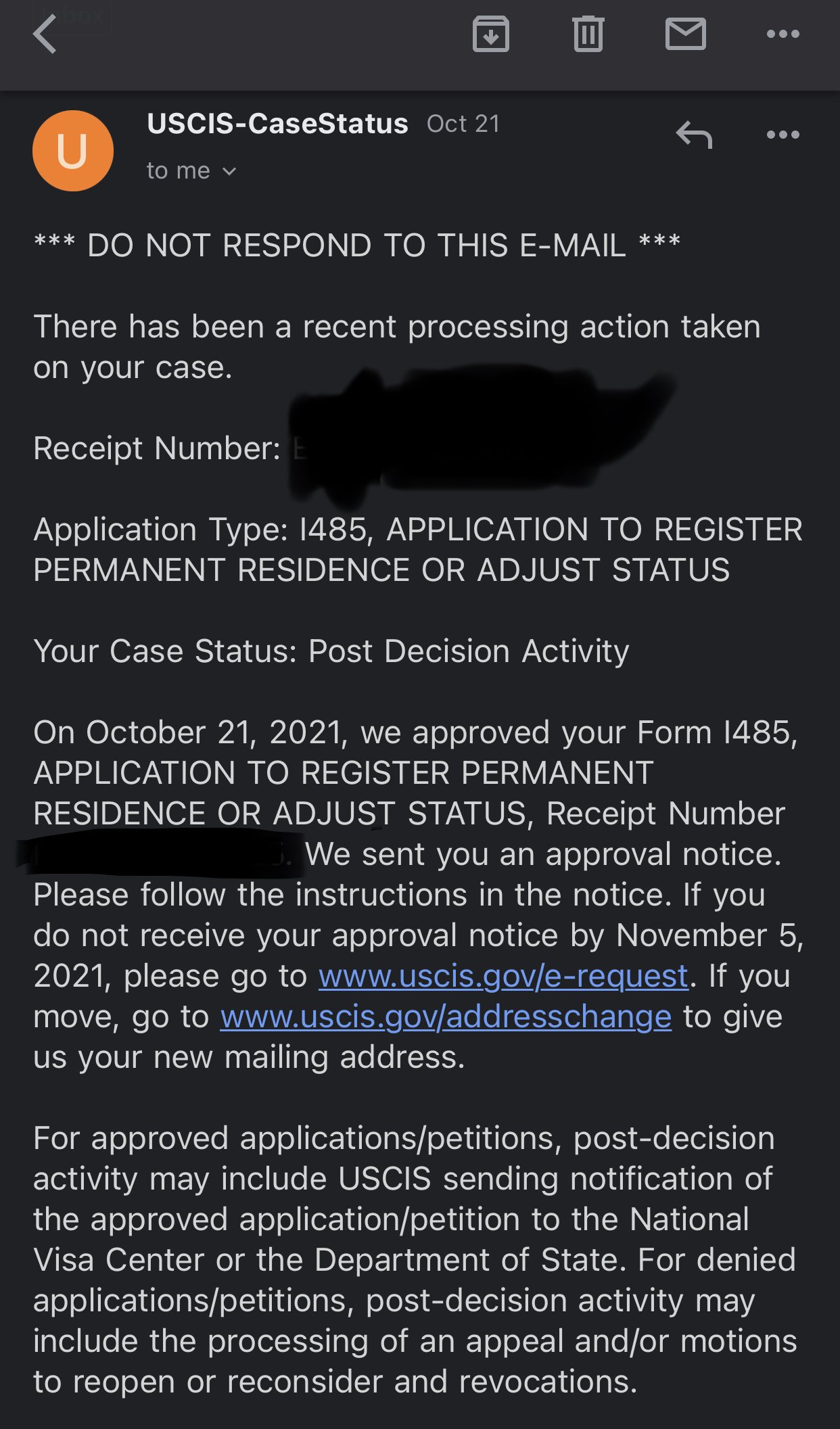840x1429 pixels.
Task: Open the top toolbar overflow menu
Action: [783, 34]
